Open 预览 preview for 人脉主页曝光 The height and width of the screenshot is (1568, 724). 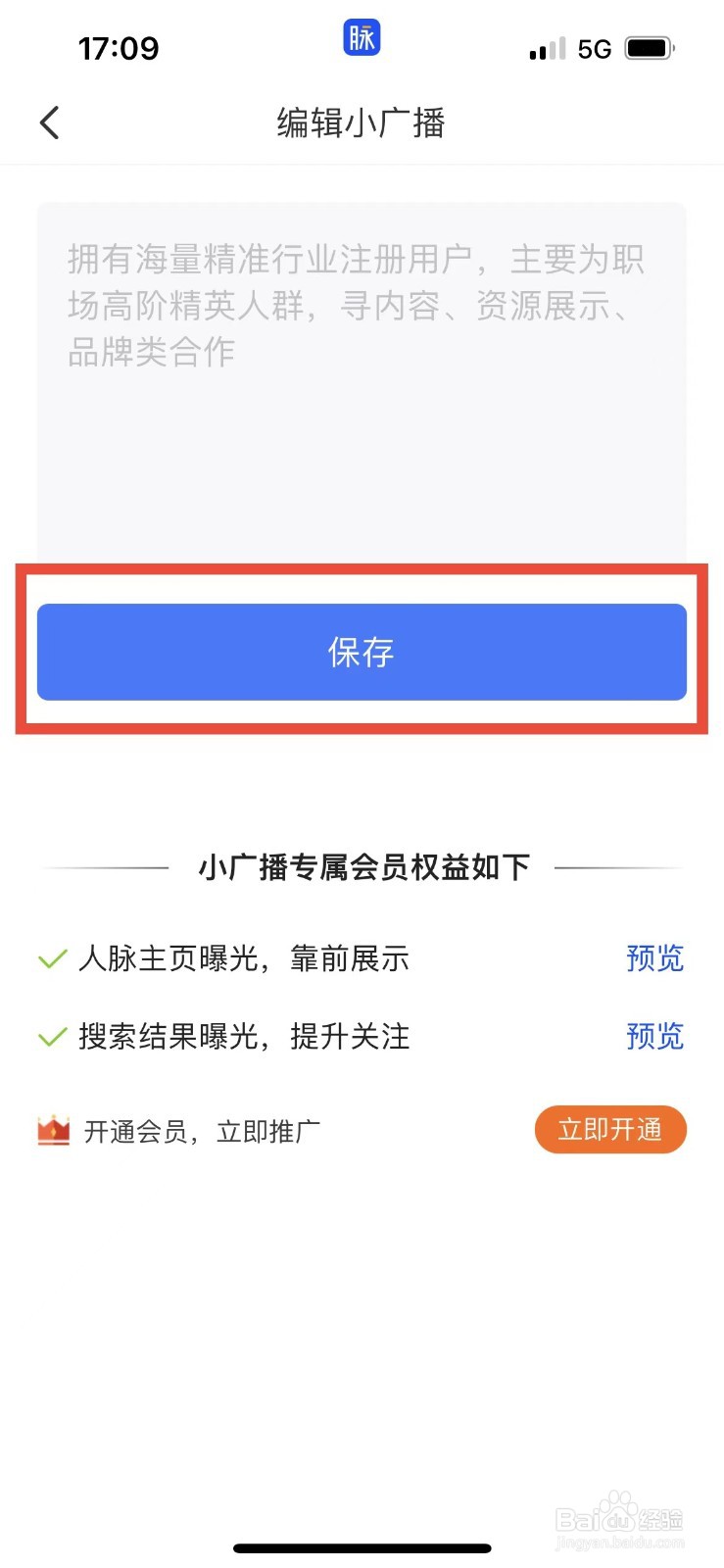[654, 958]
